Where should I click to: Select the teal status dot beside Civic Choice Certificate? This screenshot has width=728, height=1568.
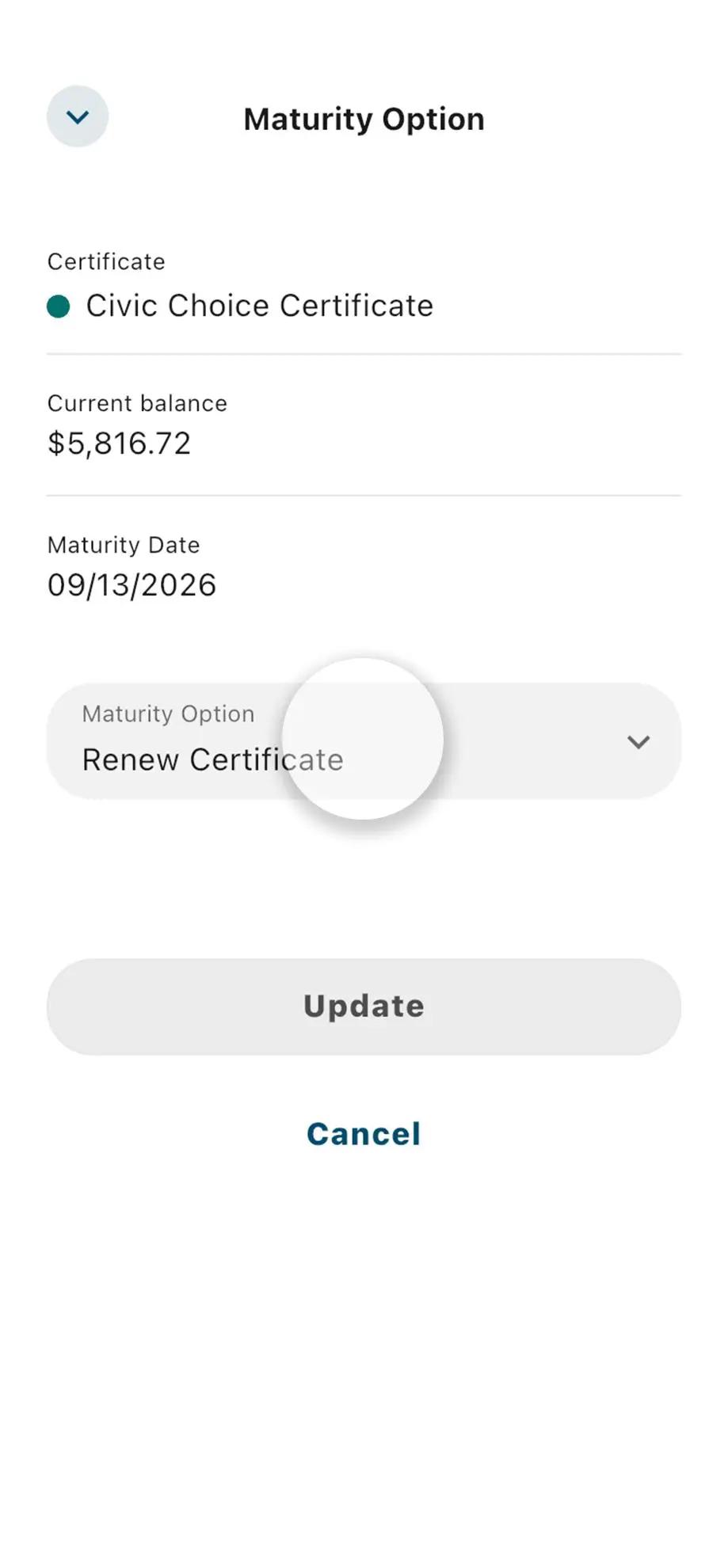(57, 305)
